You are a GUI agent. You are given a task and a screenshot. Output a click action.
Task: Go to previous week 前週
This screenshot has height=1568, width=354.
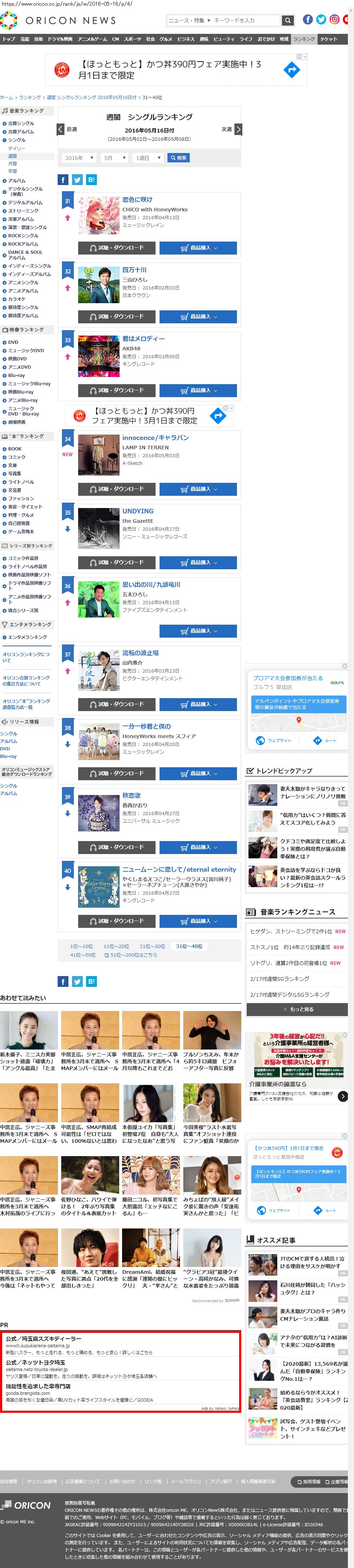[67, 129]
